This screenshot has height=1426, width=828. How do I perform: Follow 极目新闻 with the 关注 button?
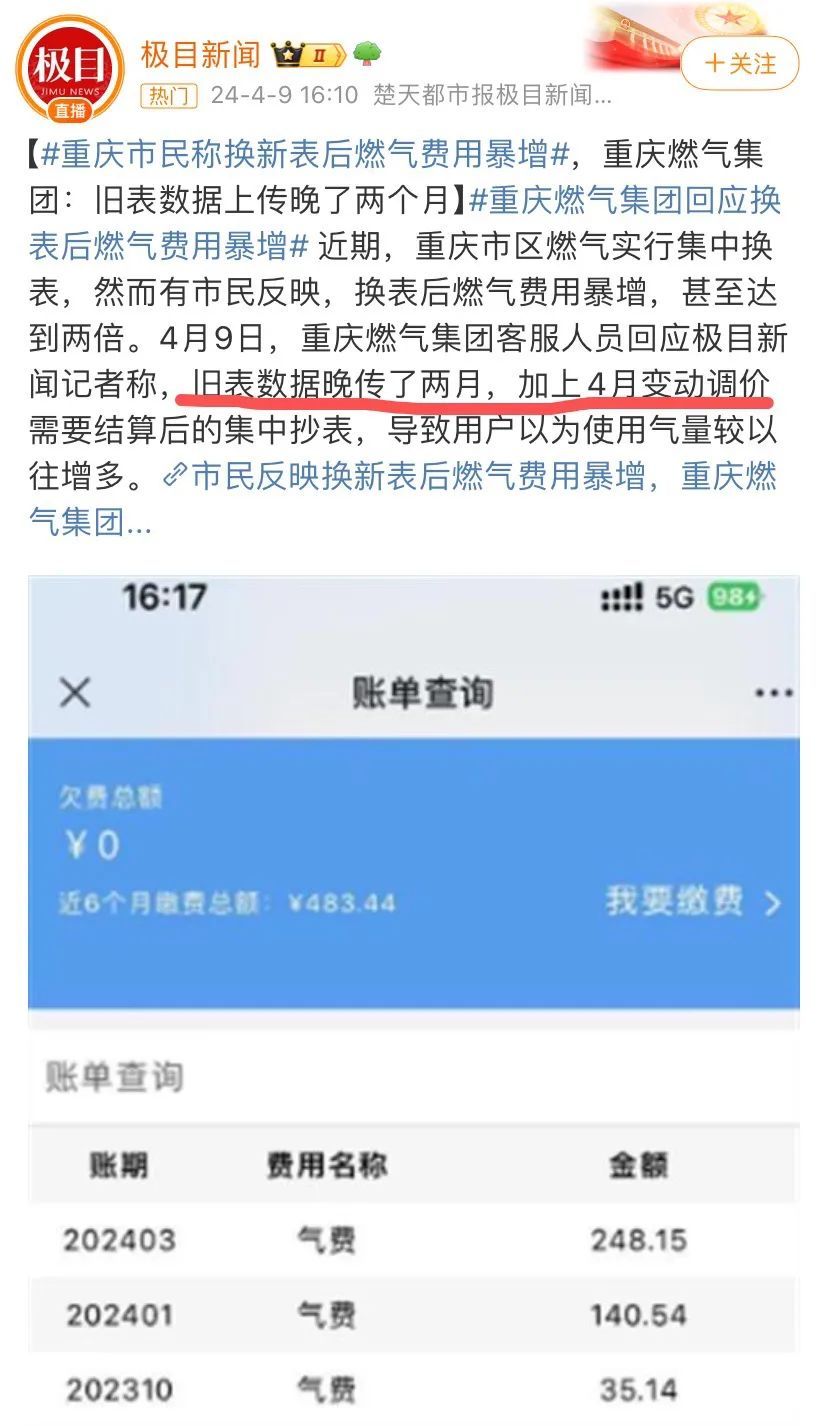740,63
